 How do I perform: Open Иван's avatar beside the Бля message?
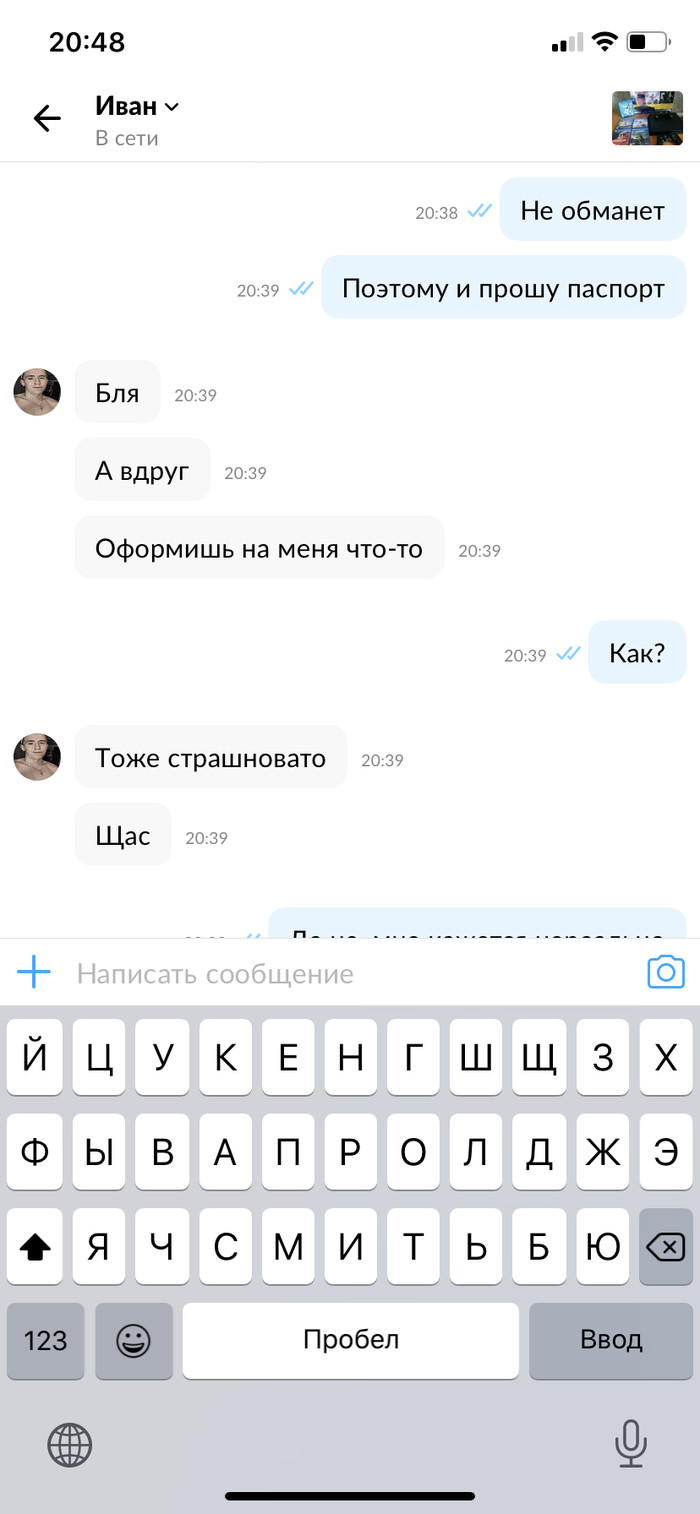pyautogui.click(x=37, y=392)
